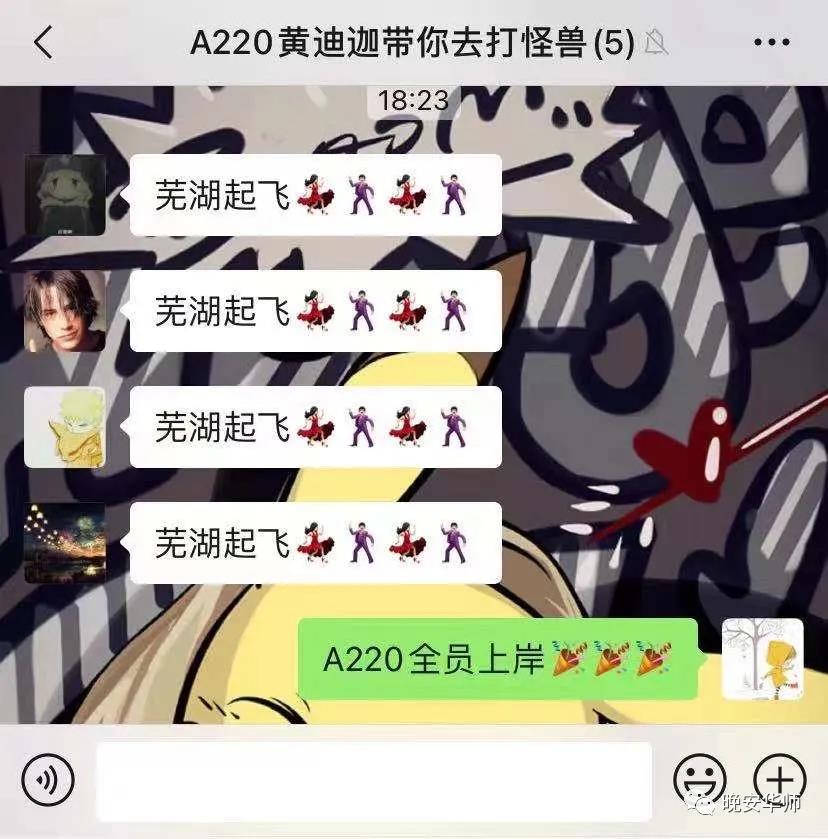The width and height of the screenshot is (828, 839).
Task: Open the emoji sticker panel
Action: click(x=699, y=779)
